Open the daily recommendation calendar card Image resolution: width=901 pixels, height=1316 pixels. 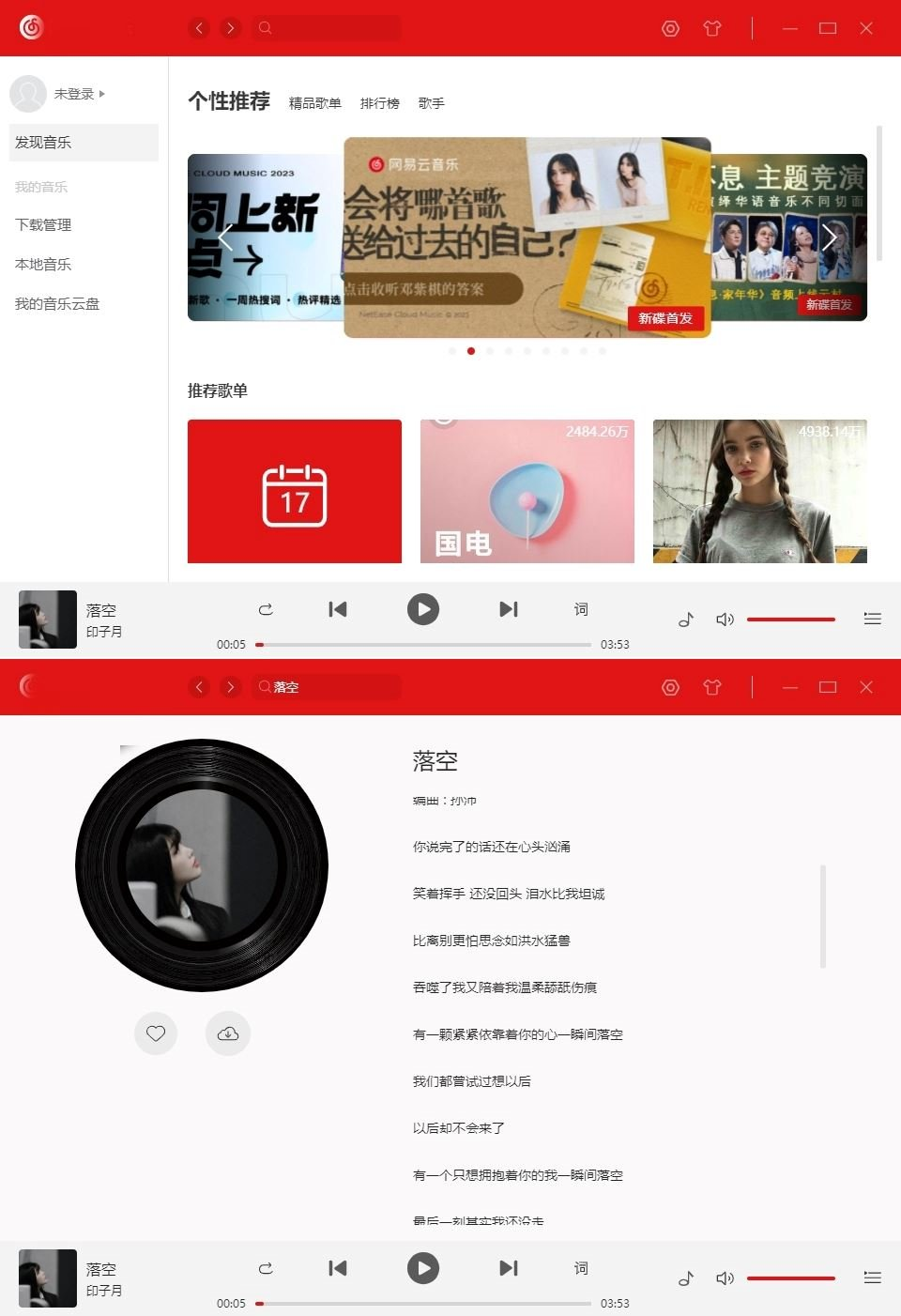[294, 491]
